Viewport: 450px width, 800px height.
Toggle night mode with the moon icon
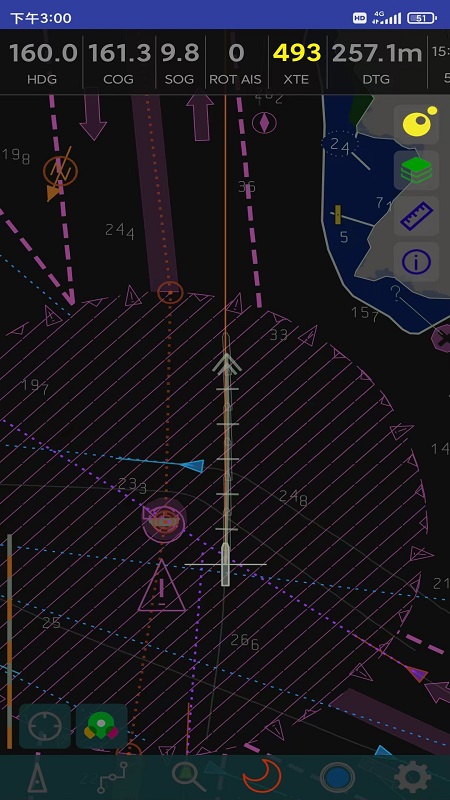262,777
